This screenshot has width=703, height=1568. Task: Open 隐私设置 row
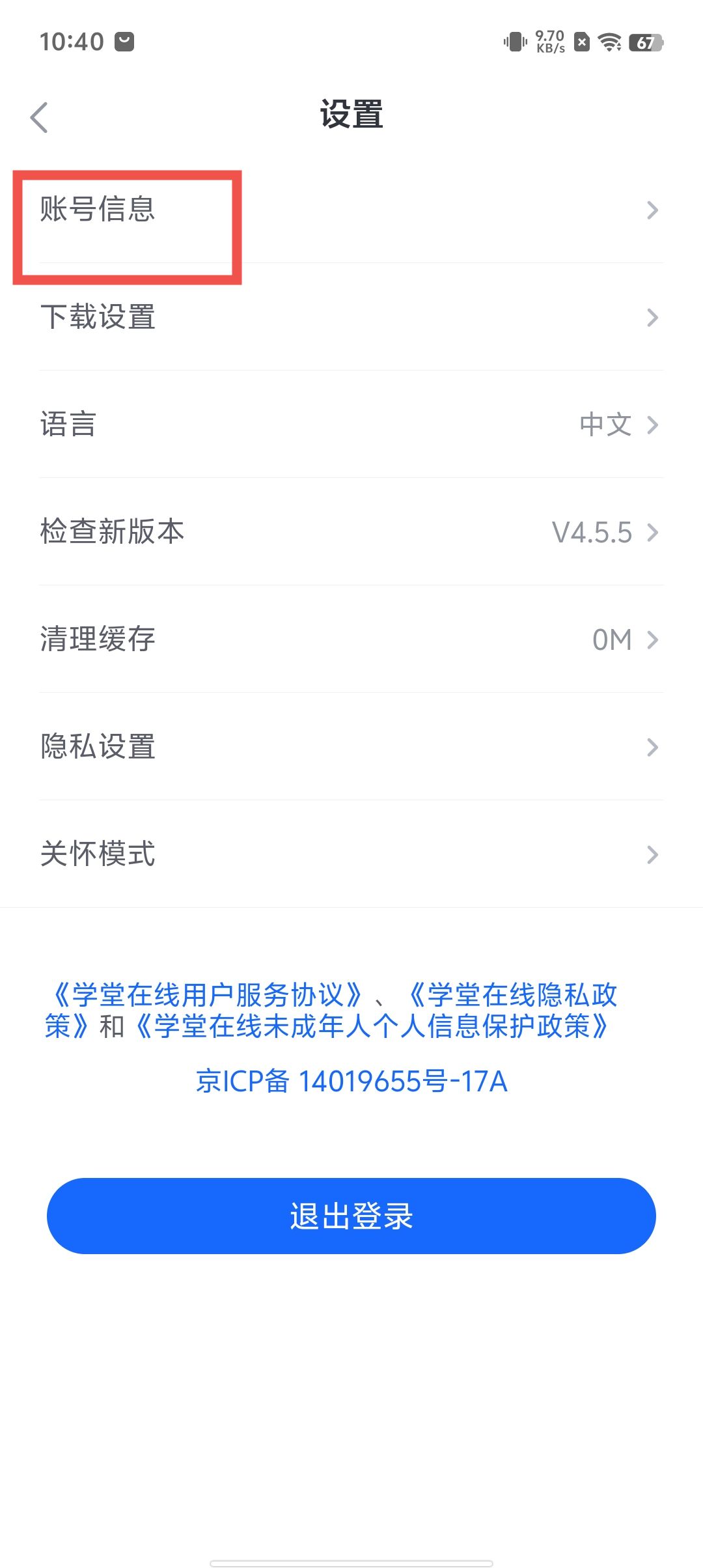coord(351,747)
